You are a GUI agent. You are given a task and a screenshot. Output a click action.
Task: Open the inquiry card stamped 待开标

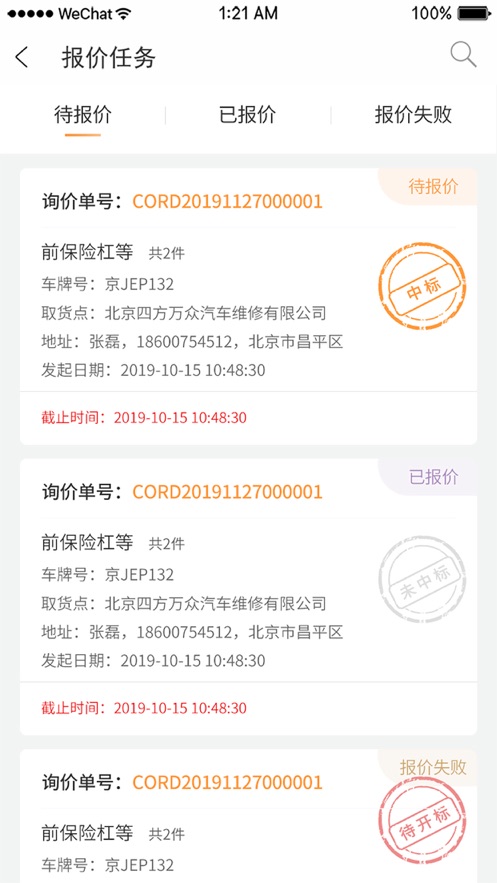(x=248, y=816)
